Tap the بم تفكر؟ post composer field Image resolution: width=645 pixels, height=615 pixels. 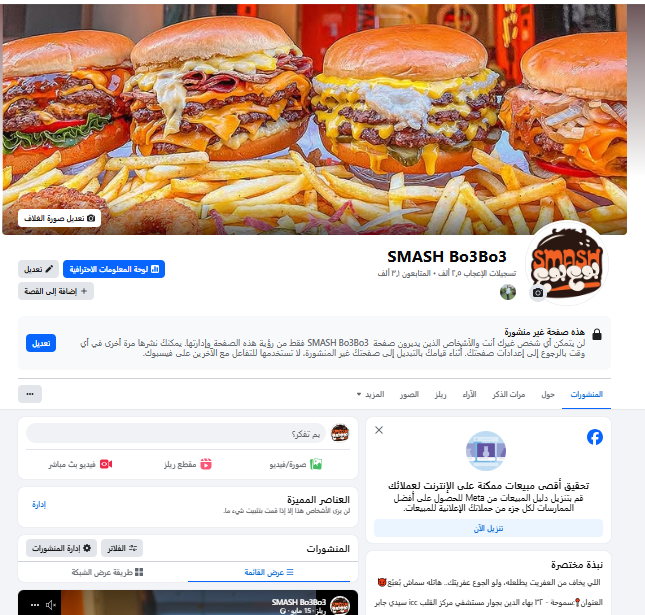(x=175, y=433)
